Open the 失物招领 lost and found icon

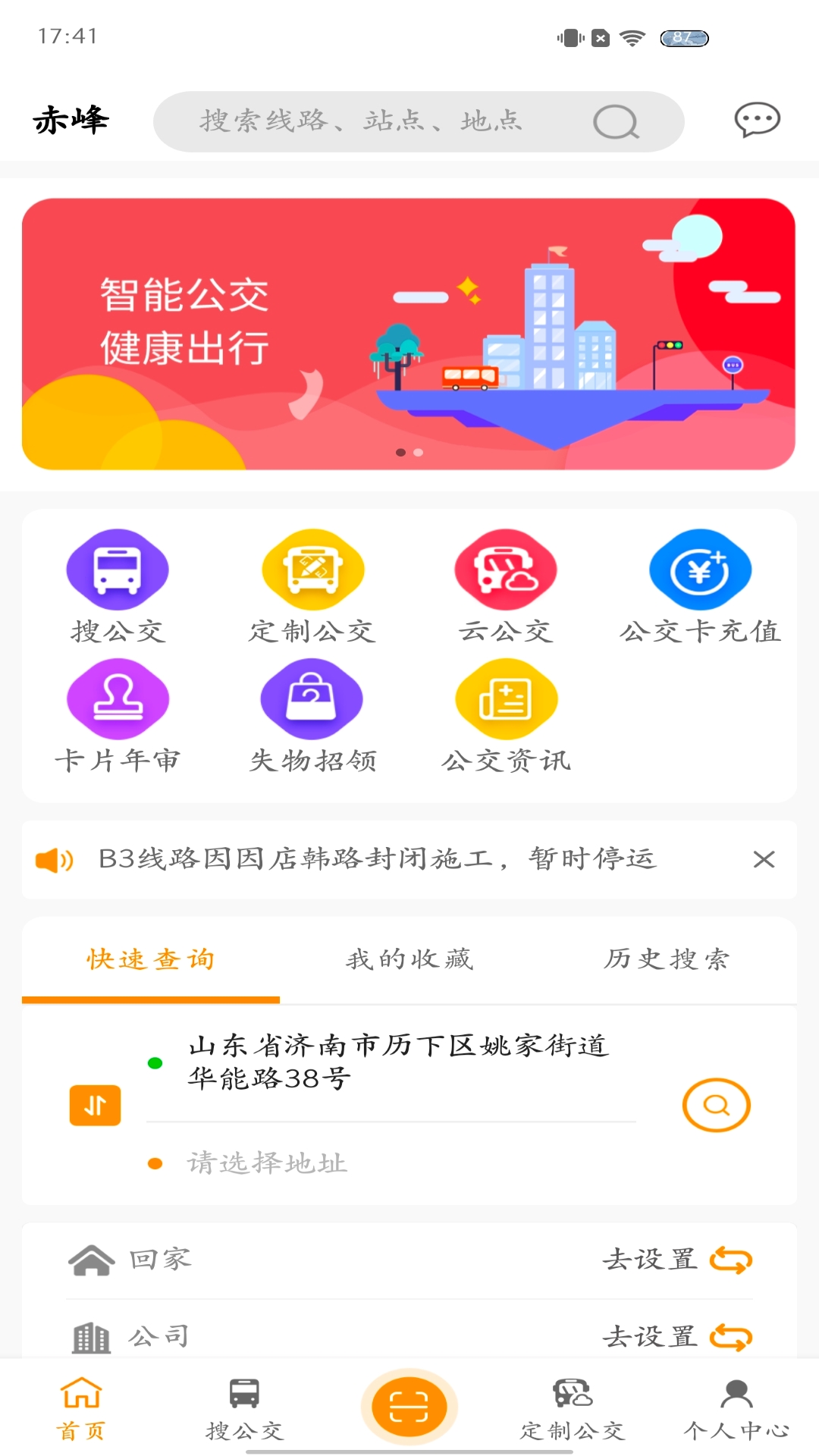312,698
